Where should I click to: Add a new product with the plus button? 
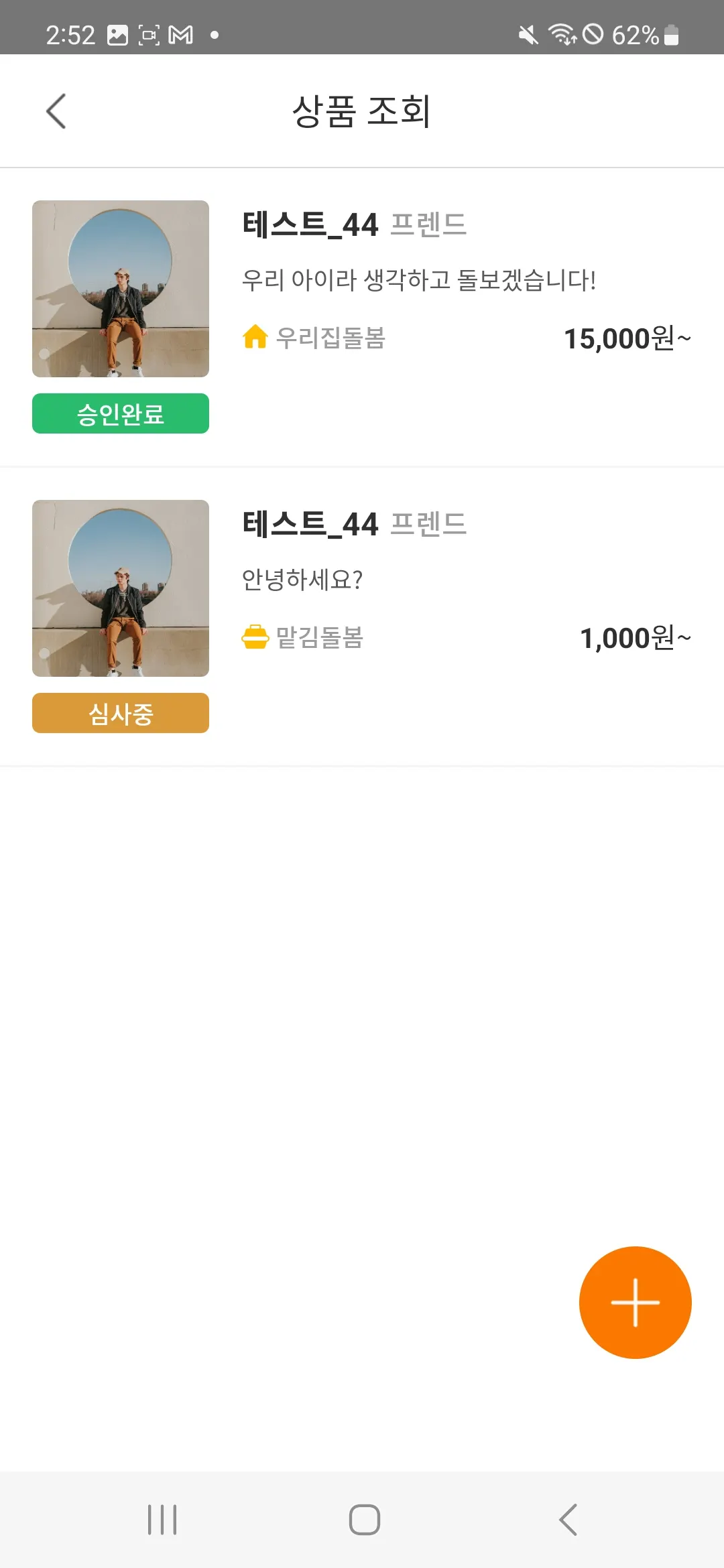click(x=635, y=1302)
